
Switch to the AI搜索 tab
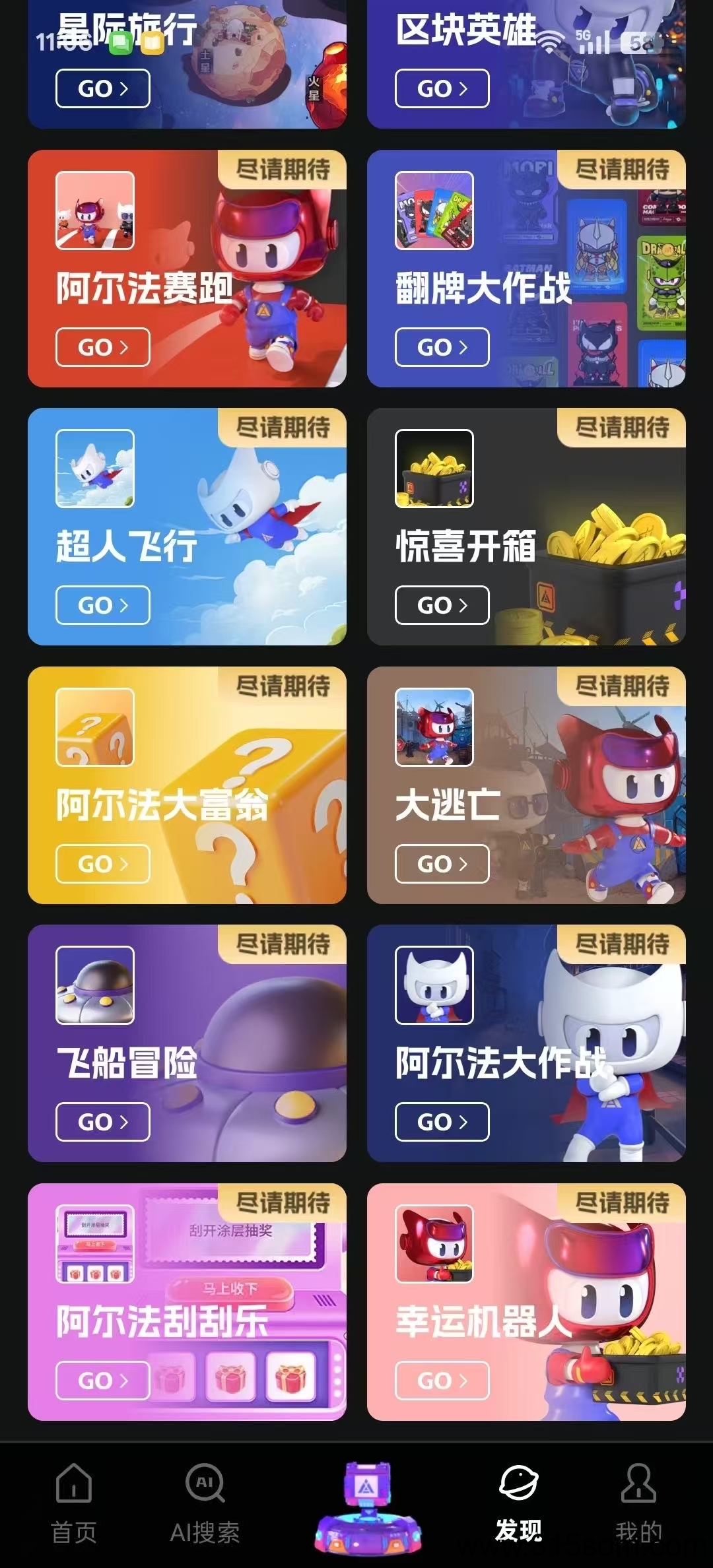205,1505
